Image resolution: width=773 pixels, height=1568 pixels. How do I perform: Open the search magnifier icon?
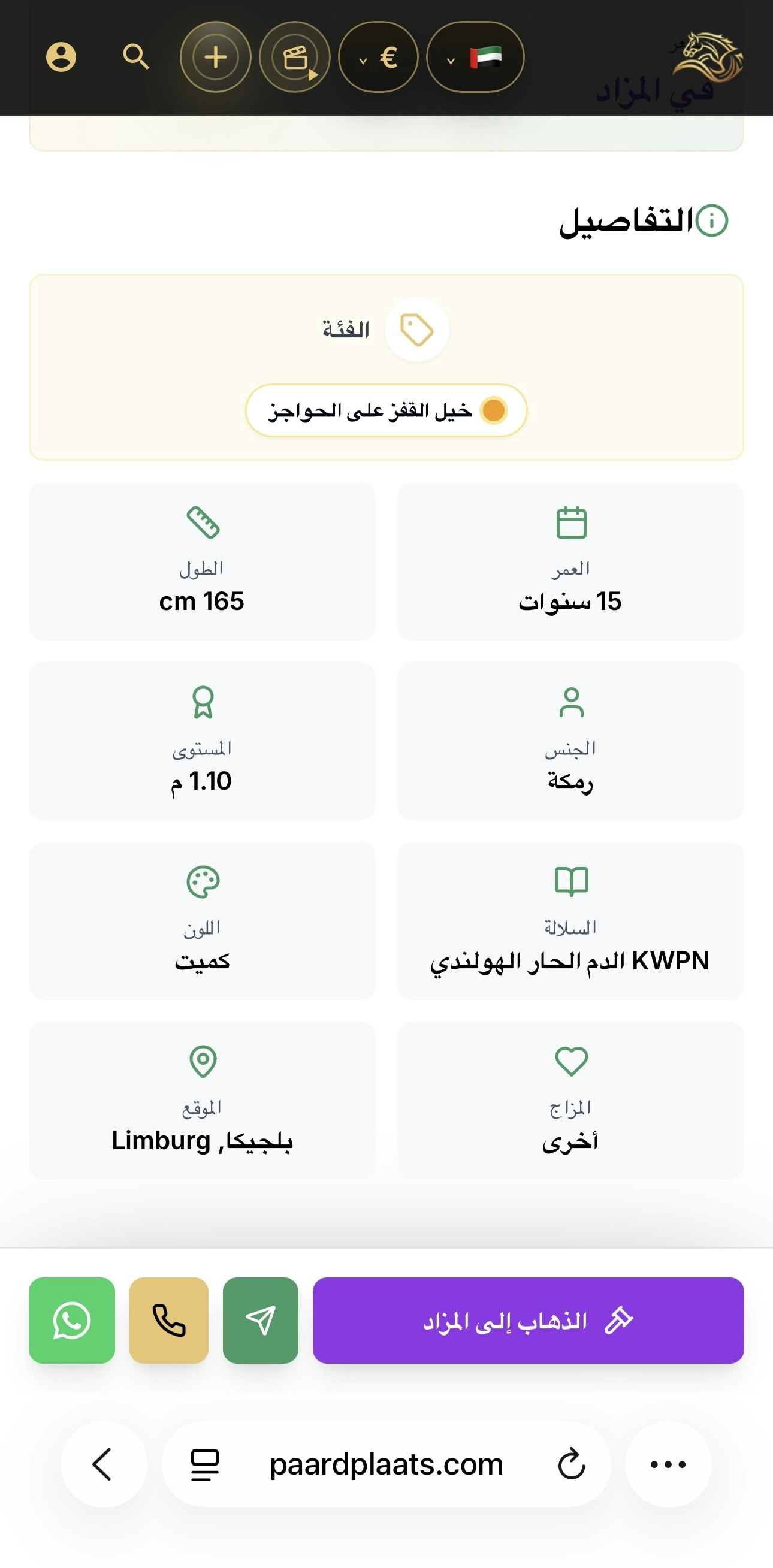[x=136, y=57]
